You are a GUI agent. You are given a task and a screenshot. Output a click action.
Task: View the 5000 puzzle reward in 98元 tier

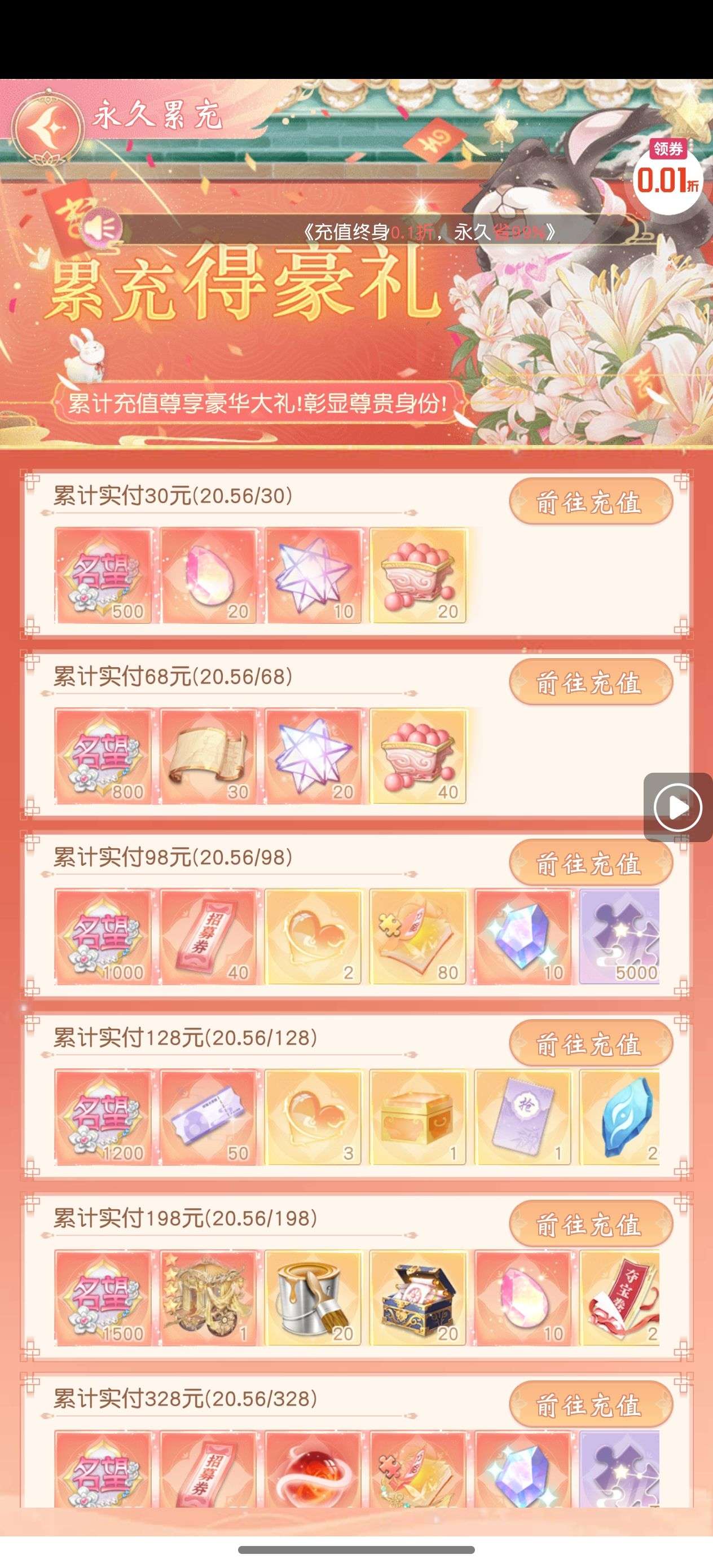(620, 937)
